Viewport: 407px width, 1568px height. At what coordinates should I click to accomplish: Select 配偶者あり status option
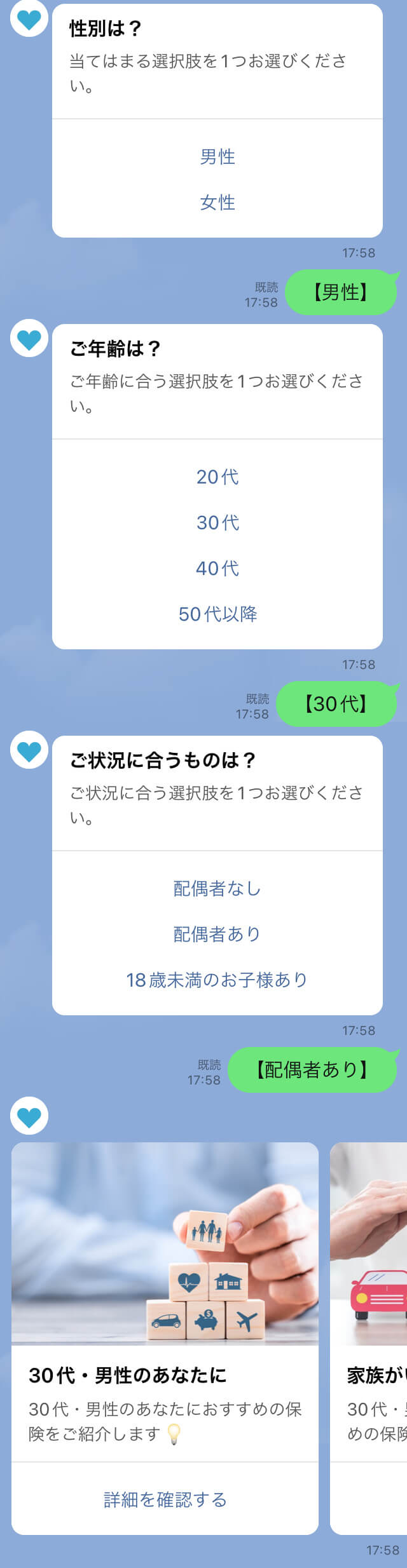(x=217, y=935)
